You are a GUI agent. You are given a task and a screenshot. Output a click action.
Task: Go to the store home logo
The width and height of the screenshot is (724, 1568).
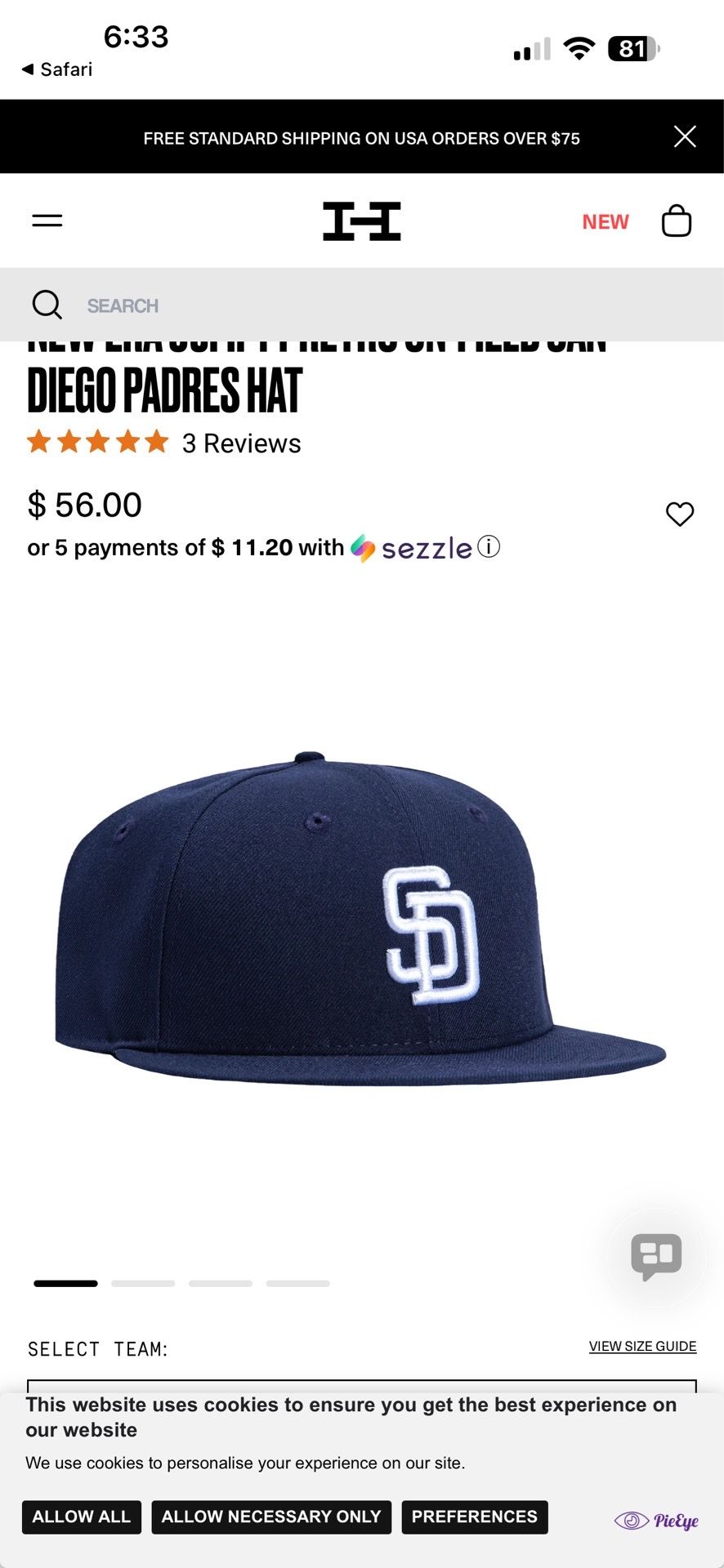click(362, 221)
